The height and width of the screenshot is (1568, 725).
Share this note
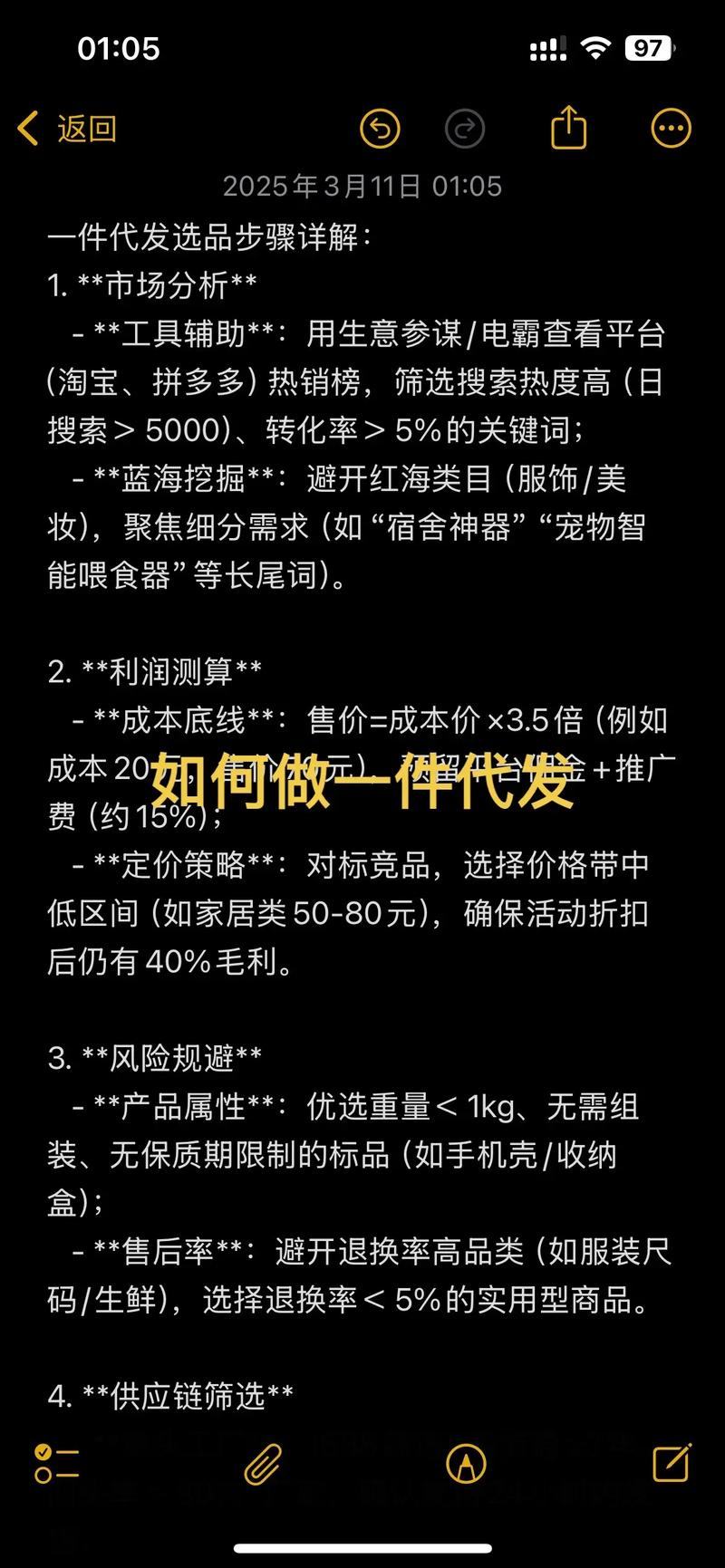click(569, 127)
